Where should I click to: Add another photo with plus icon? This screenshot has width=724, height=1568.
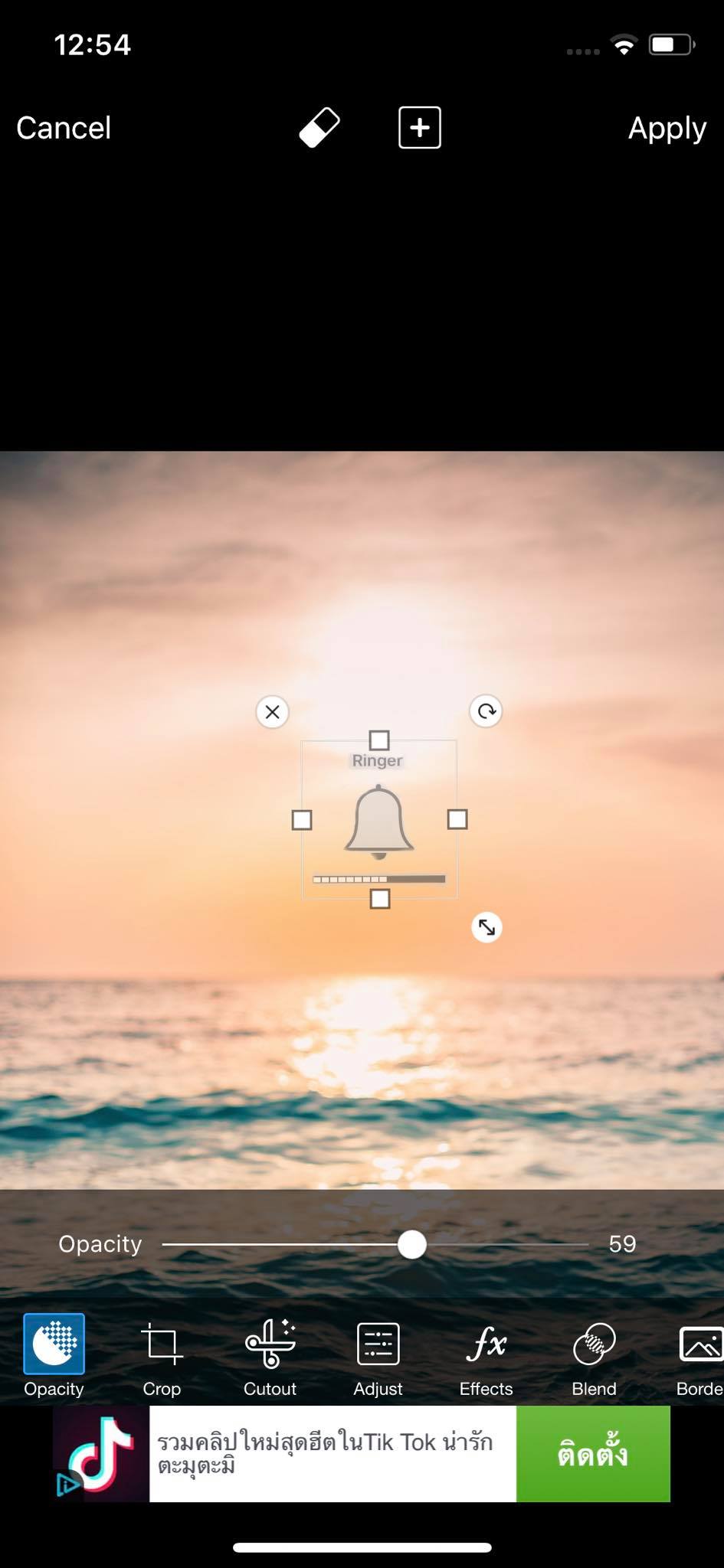[x=420, y=127]
